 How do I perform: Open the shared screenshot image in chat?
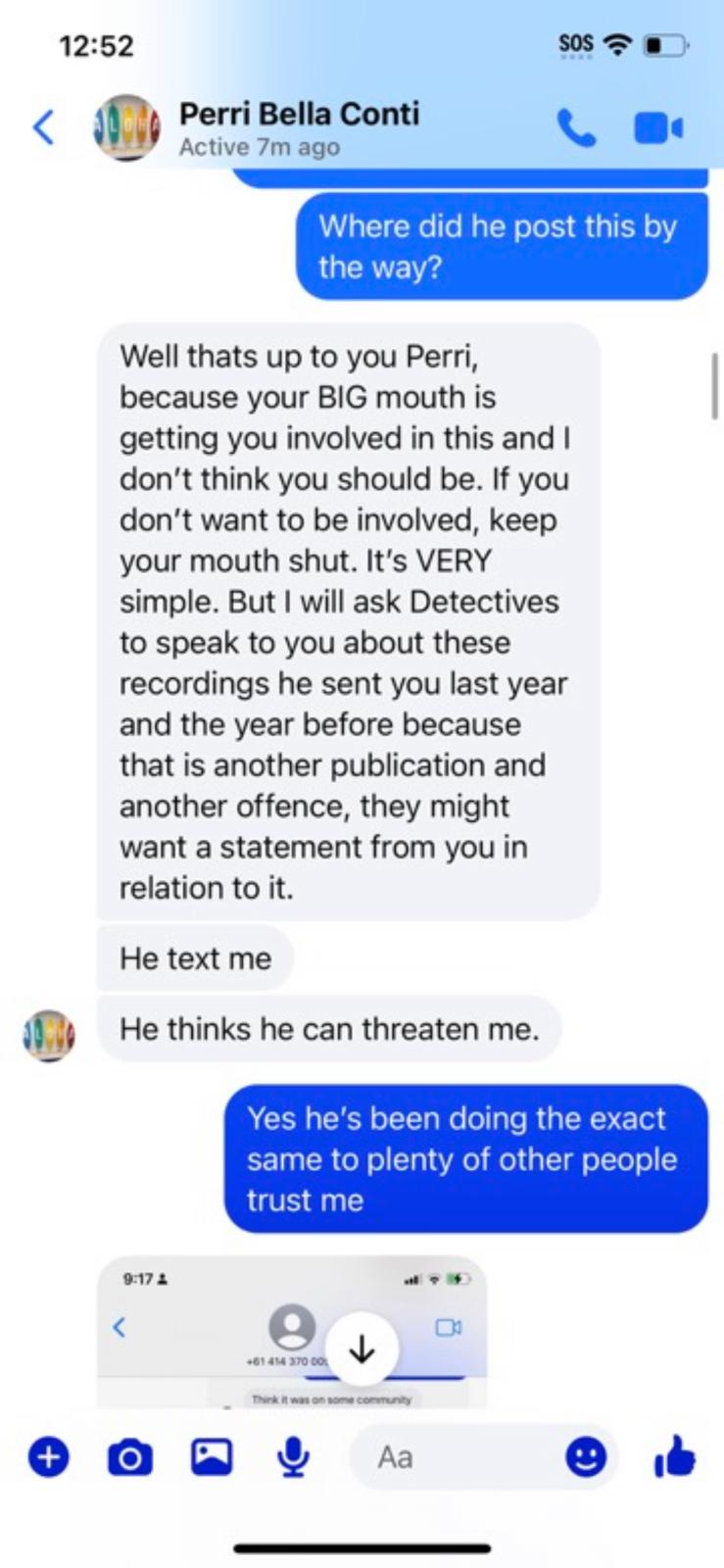click(292, 1333)
